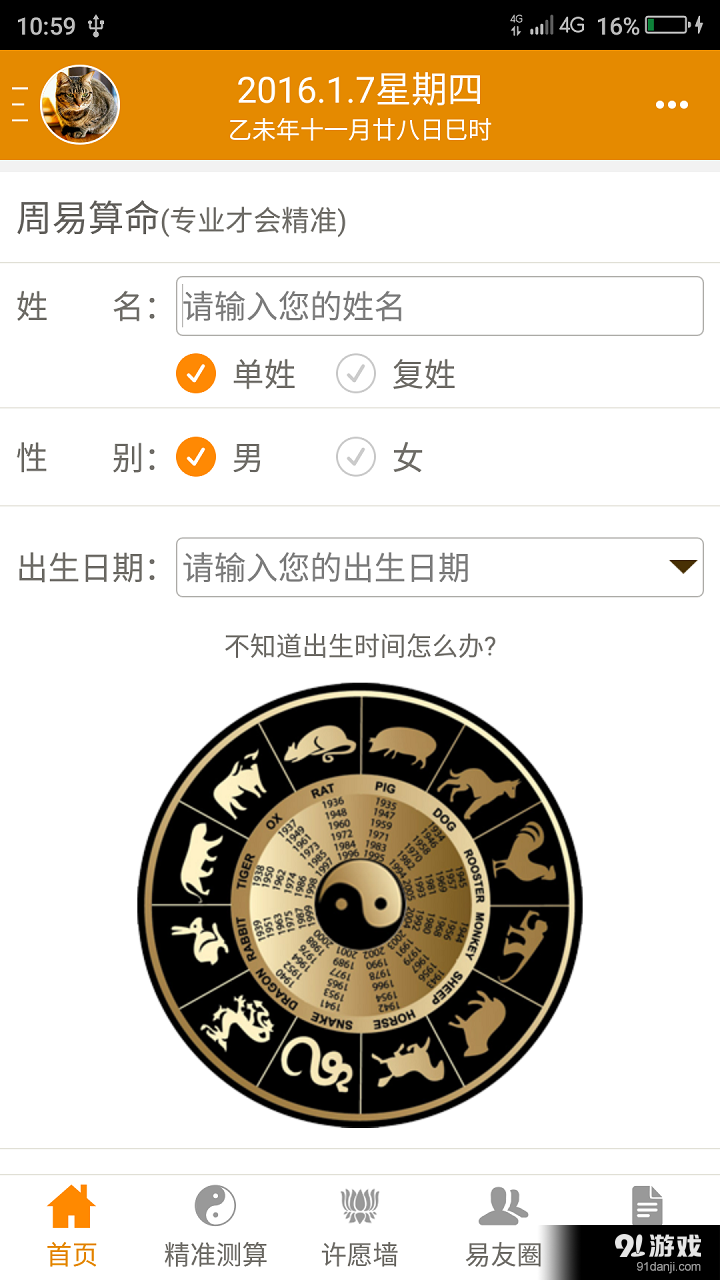Switch to the 许愿墙 tab
Screen dimensions: 720x1280
(x=360, y=1220)
